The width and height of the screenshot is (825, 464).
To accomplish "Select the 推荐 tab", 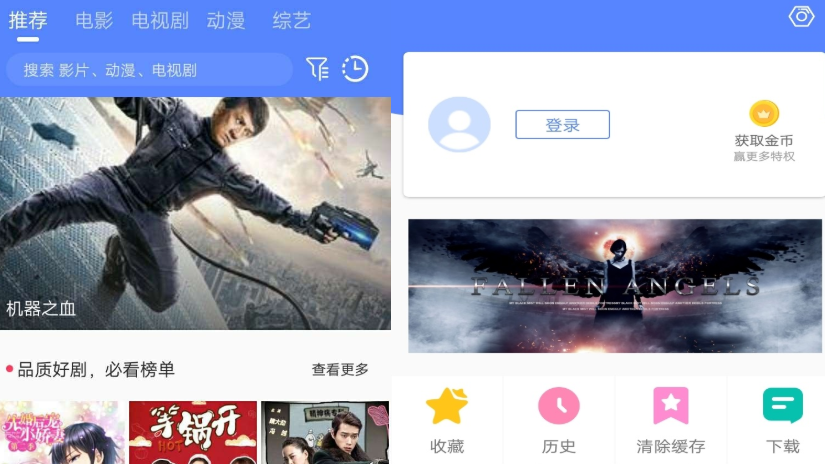I will click(28, 20).
